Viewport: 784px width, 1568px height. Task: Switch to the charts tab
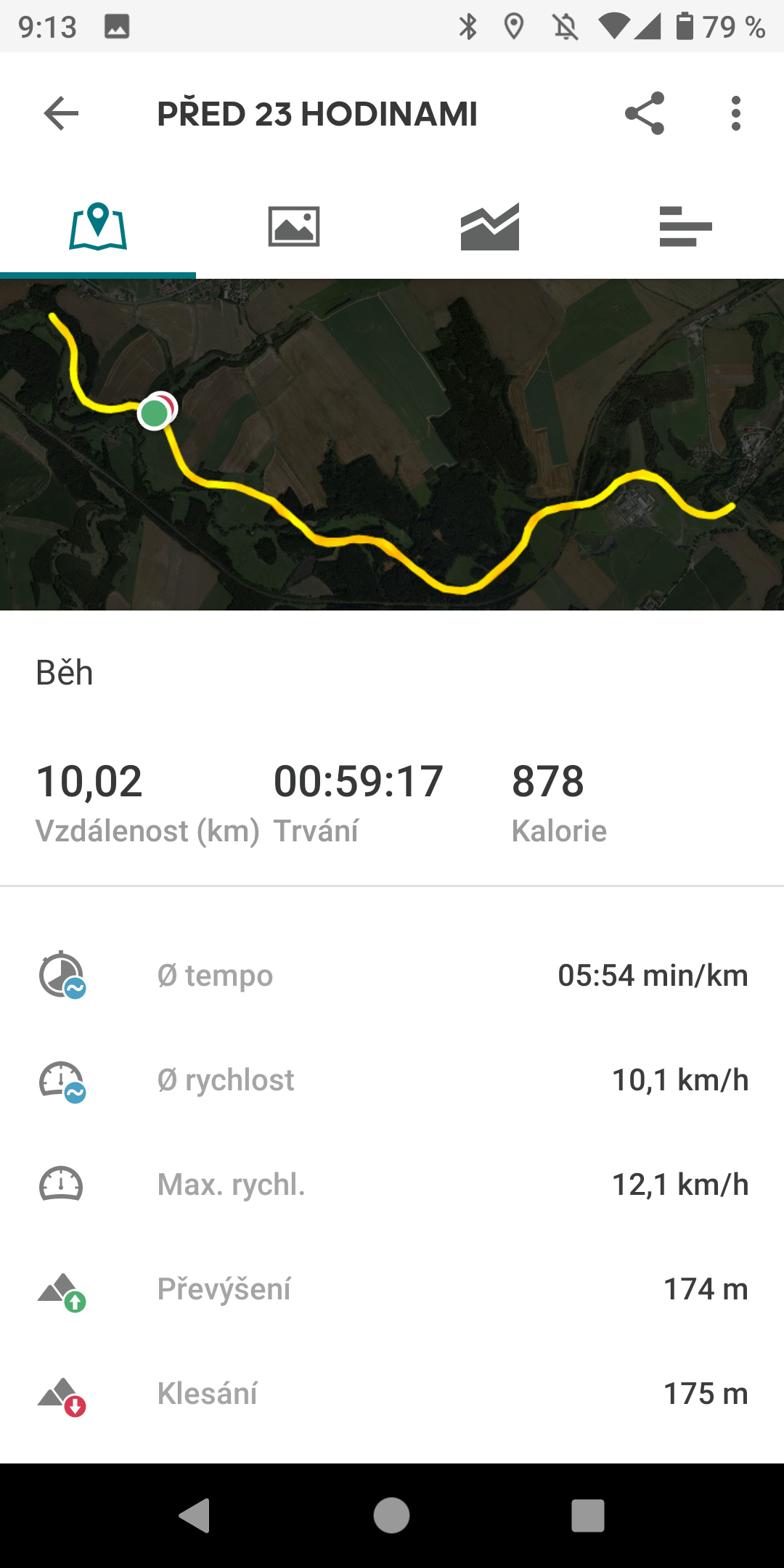tap(490, 226)
